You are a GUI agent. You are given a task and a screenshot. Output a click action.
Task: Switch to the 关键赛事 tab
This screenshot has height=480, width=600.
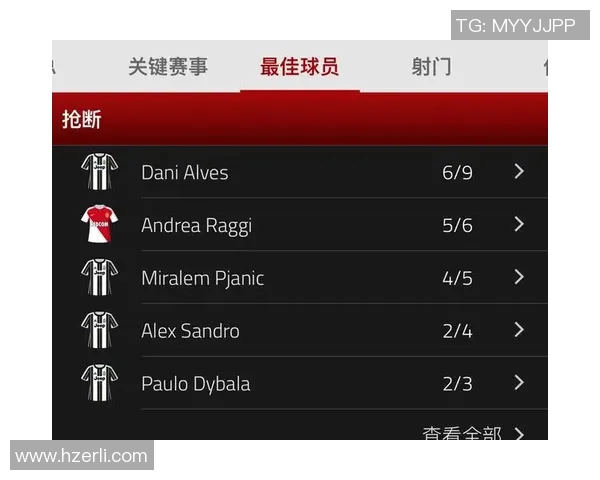click(x=168, y=67)
